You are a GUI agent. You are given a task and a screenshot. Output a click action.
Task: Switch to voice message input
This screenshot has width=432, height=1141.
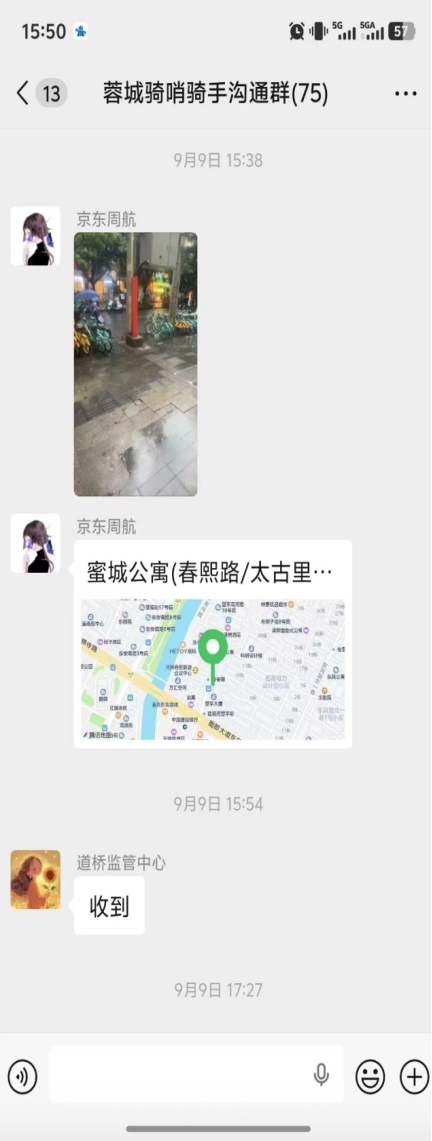tap(23, 1076)
